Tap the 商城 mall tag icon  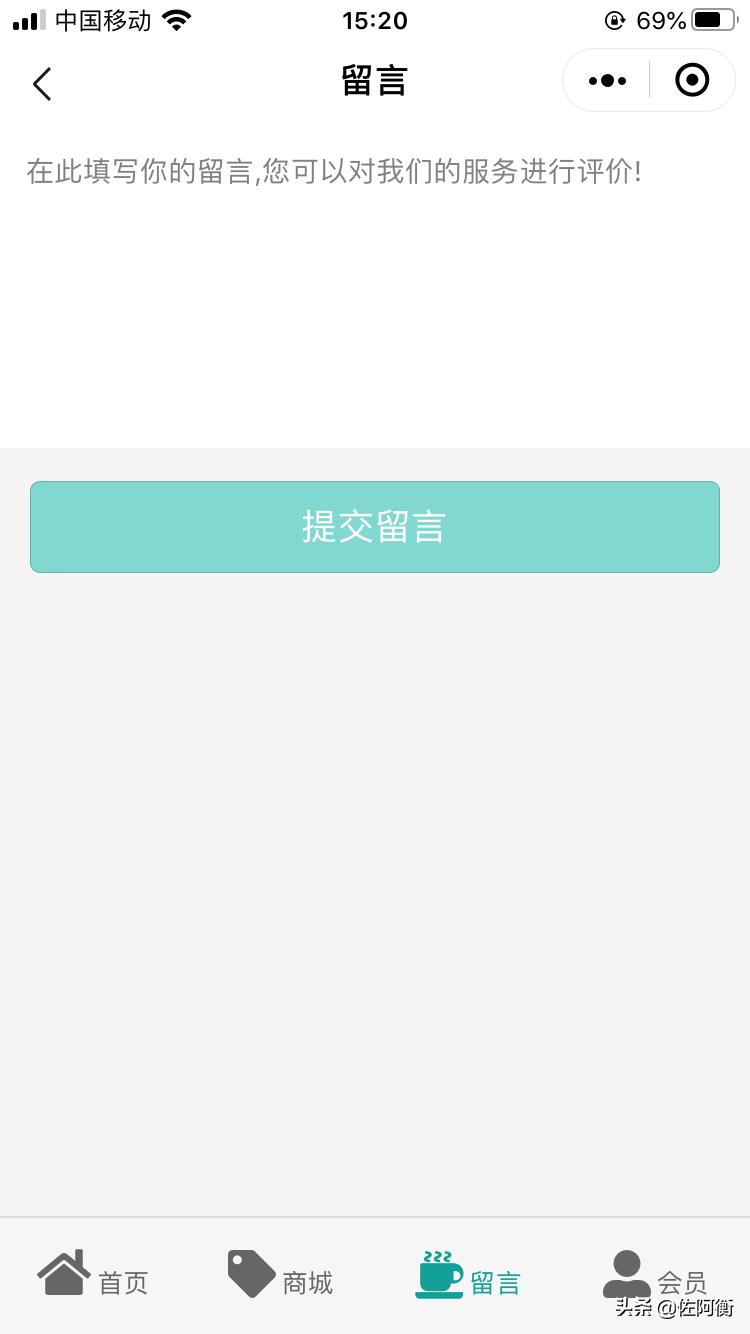250,1272
